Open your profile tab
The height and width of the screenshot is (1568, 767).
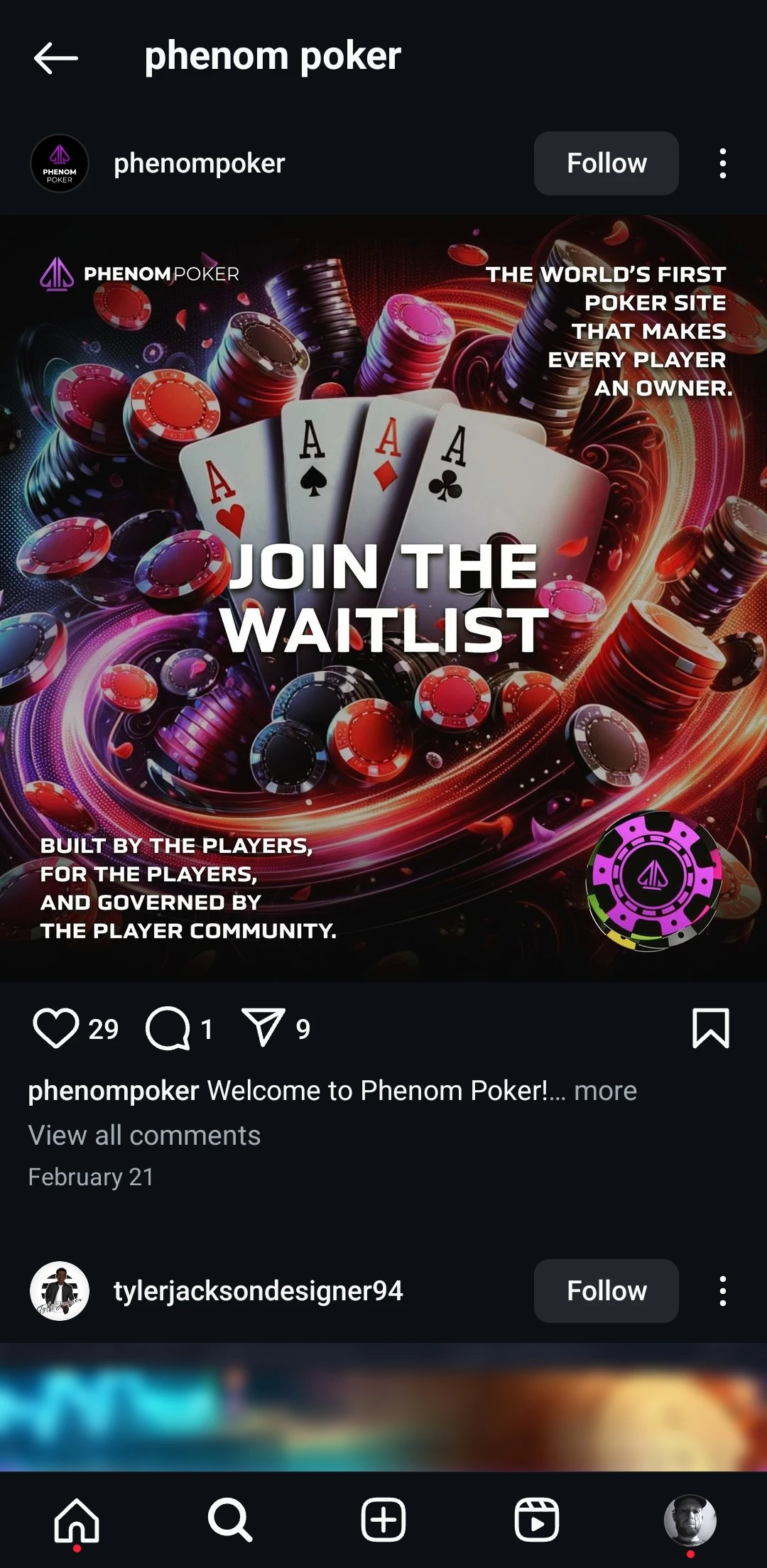(x=690, y=1520)
